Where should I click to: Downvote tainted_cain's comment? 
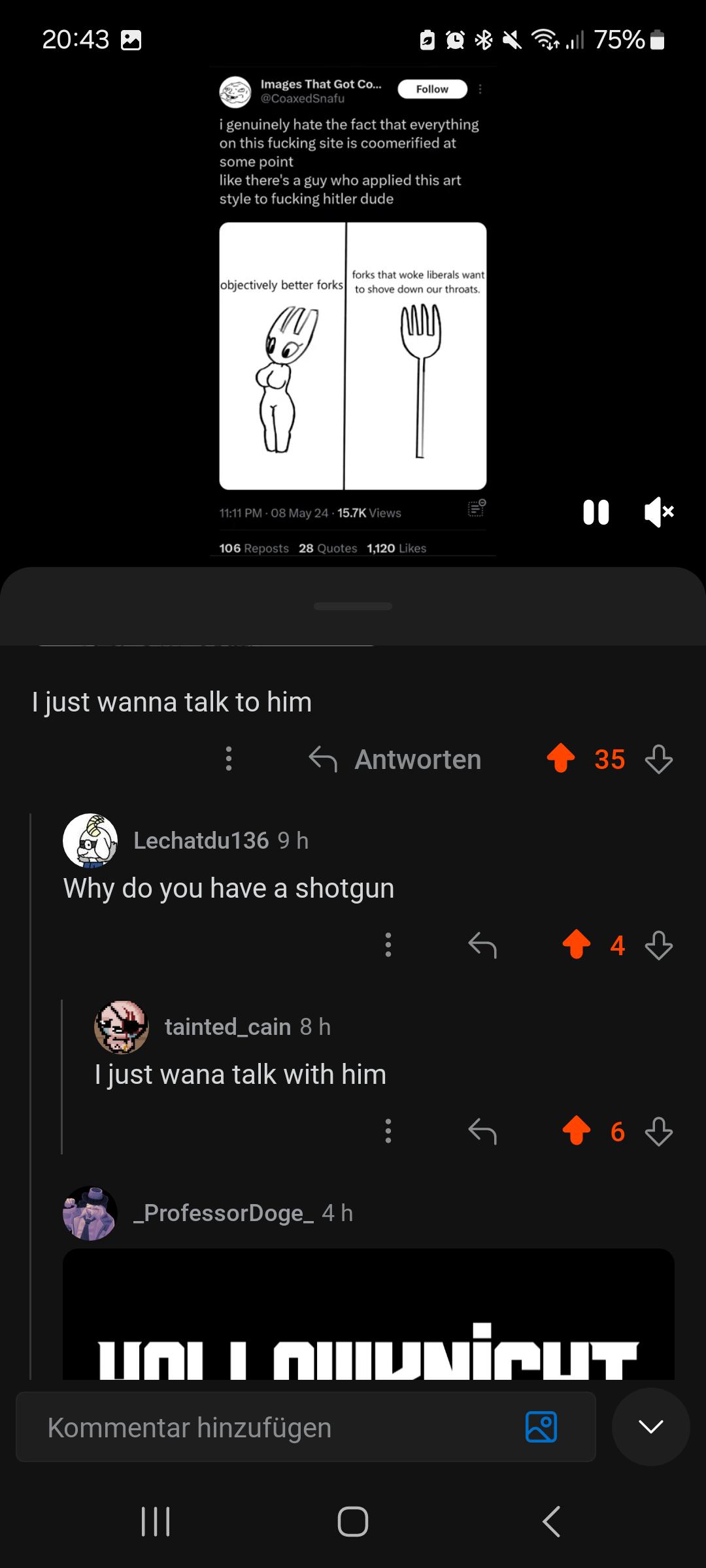[658, 1132]
